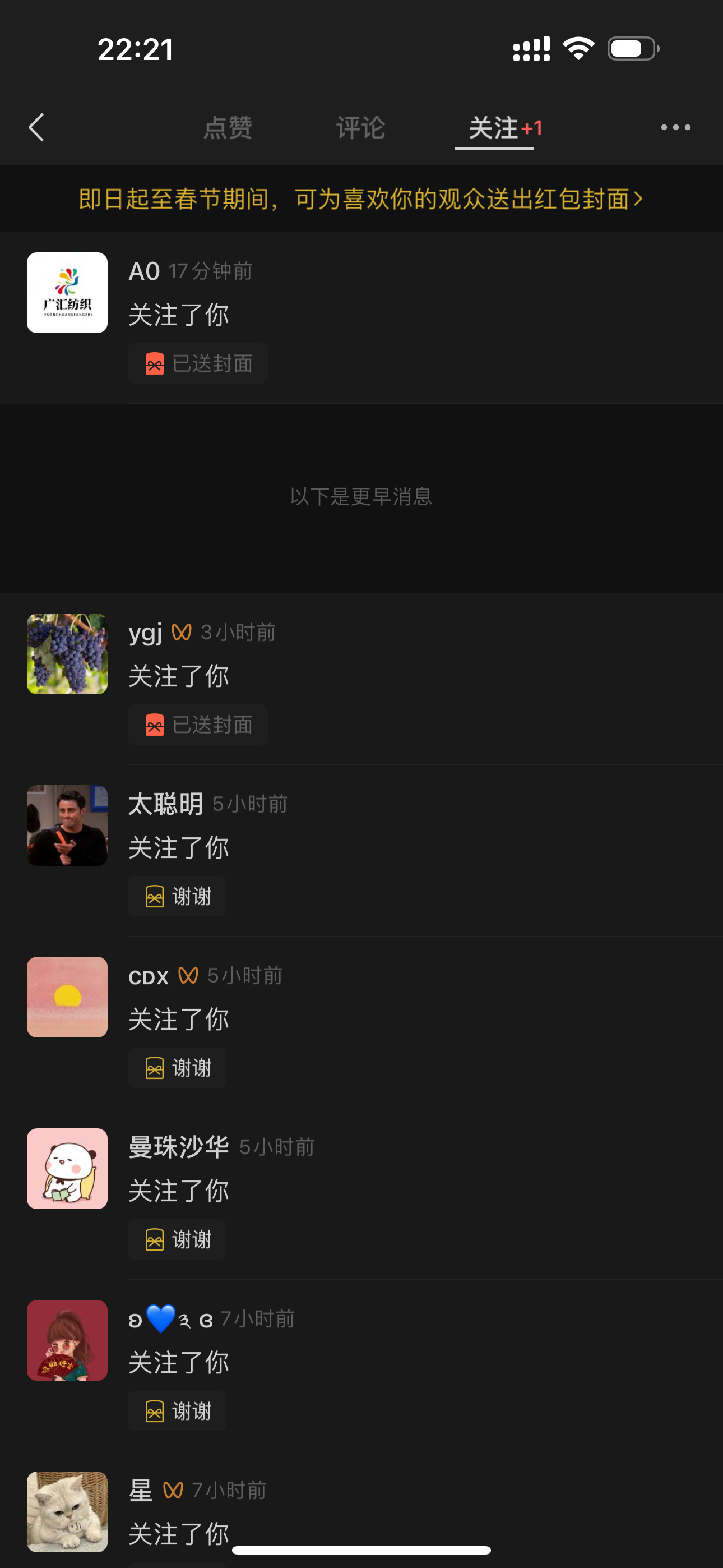View ygj's grape avatar profile
Screen dimensions: 723x1568
[68, 654]
